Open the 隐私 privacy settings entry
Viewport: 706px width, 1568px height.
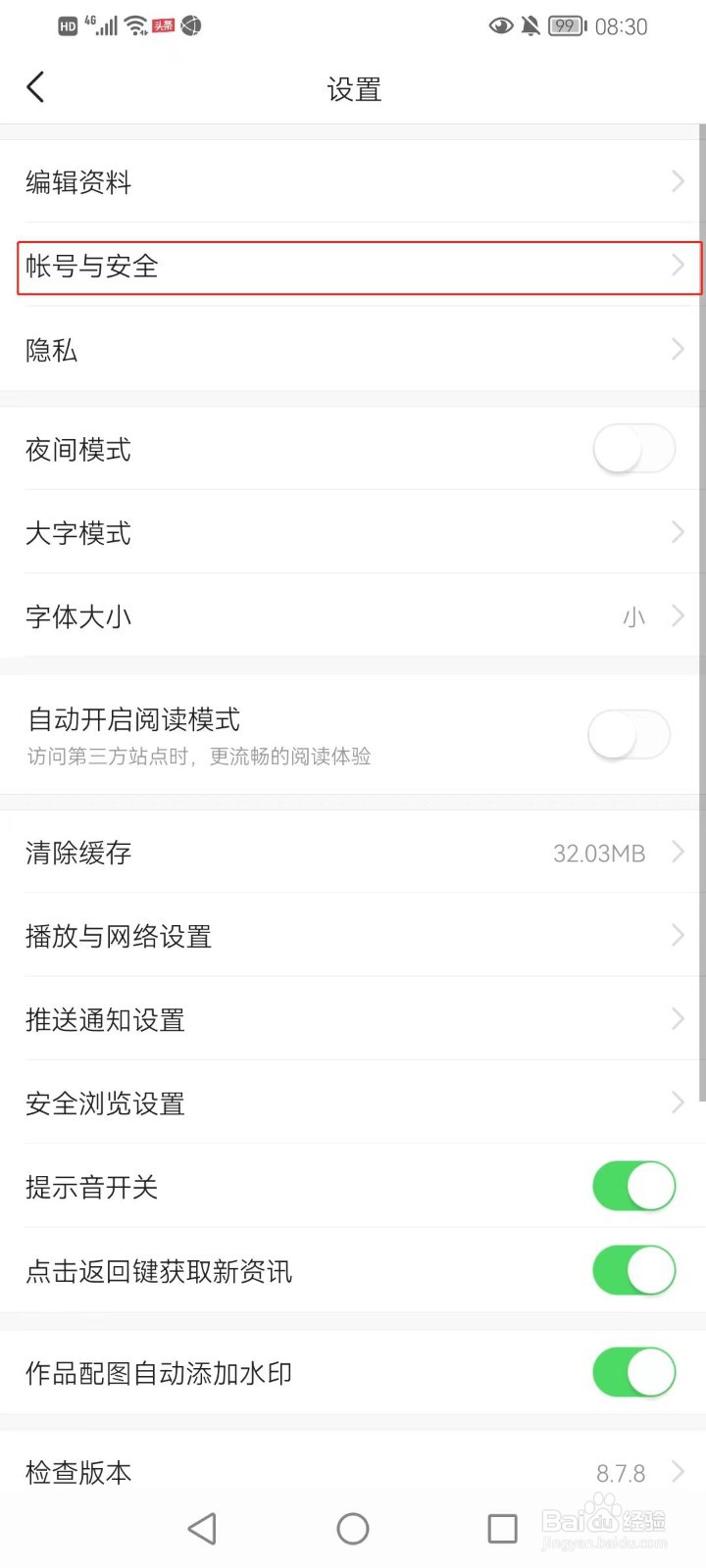tap(353, 351)
